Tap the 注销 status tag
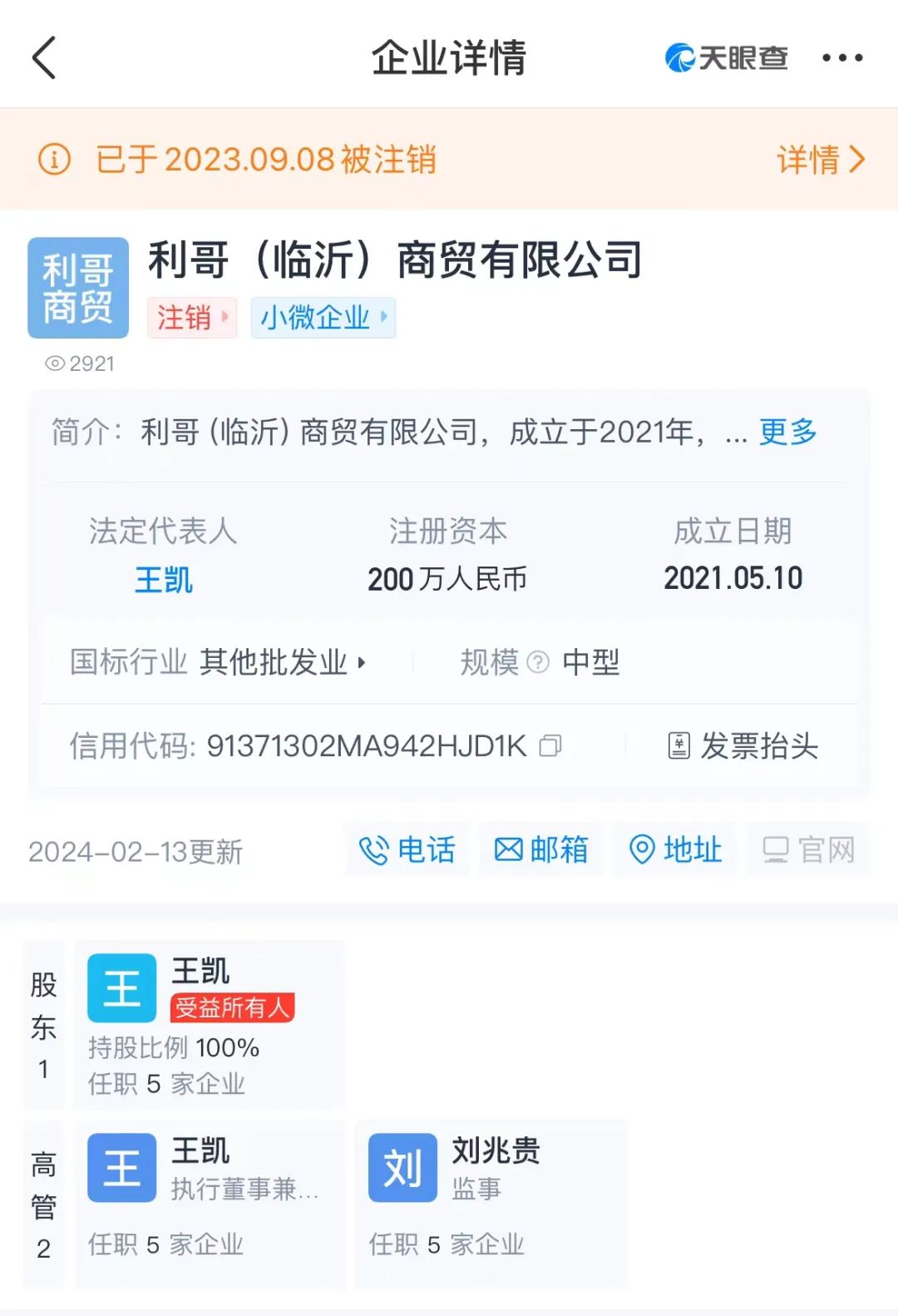The width and height of the screenshot is (898, 1316). click(x=192, y=318)
